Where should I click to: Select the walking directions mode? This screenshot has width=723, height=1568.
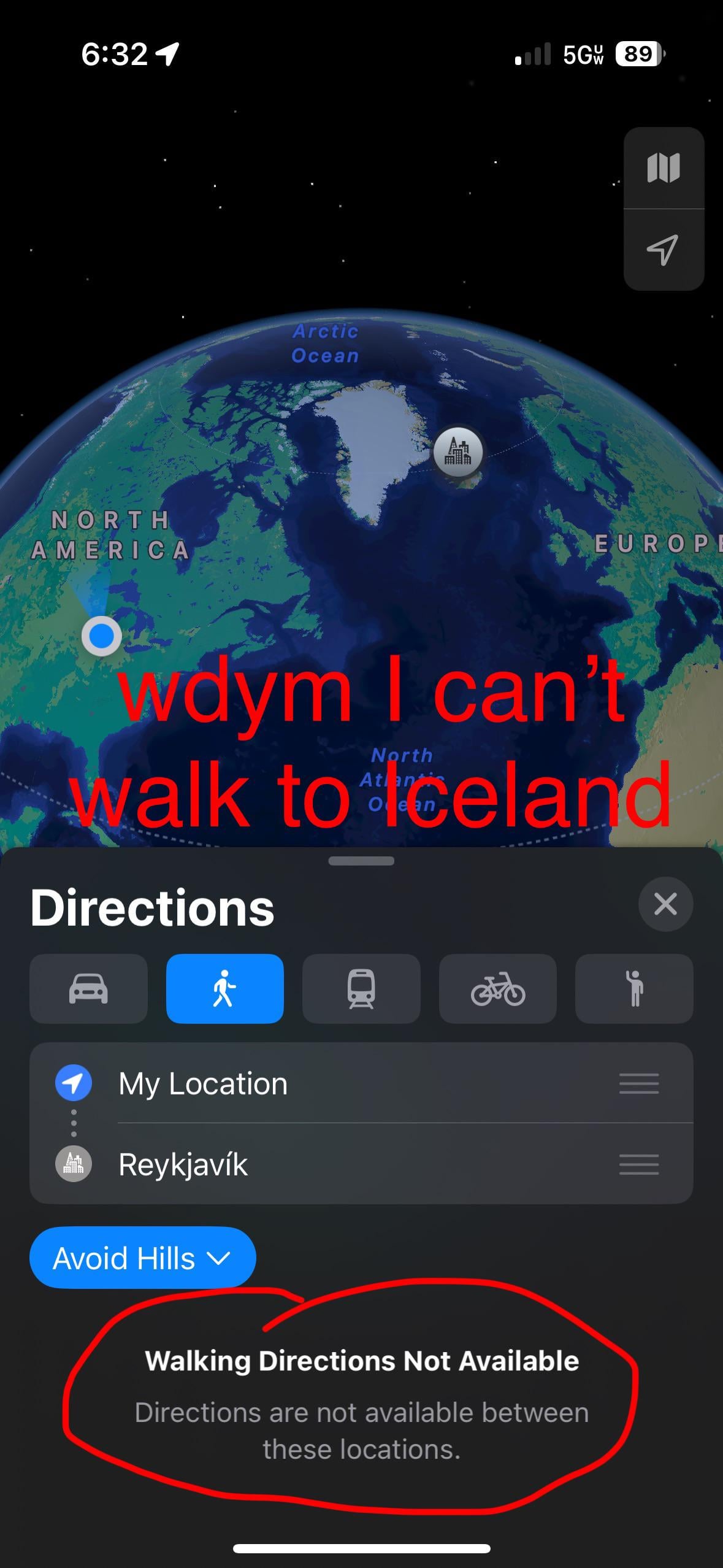point(225,989)
